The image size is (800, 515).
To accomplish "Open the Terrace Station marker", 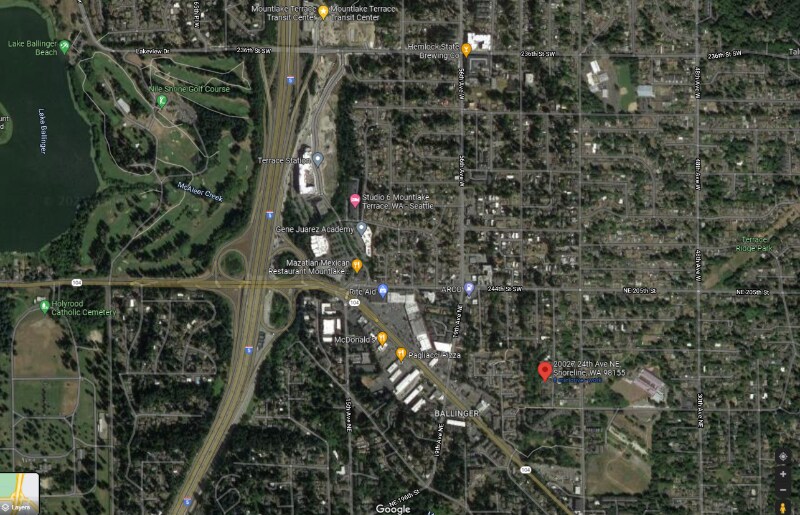I will tap(318, 159).
